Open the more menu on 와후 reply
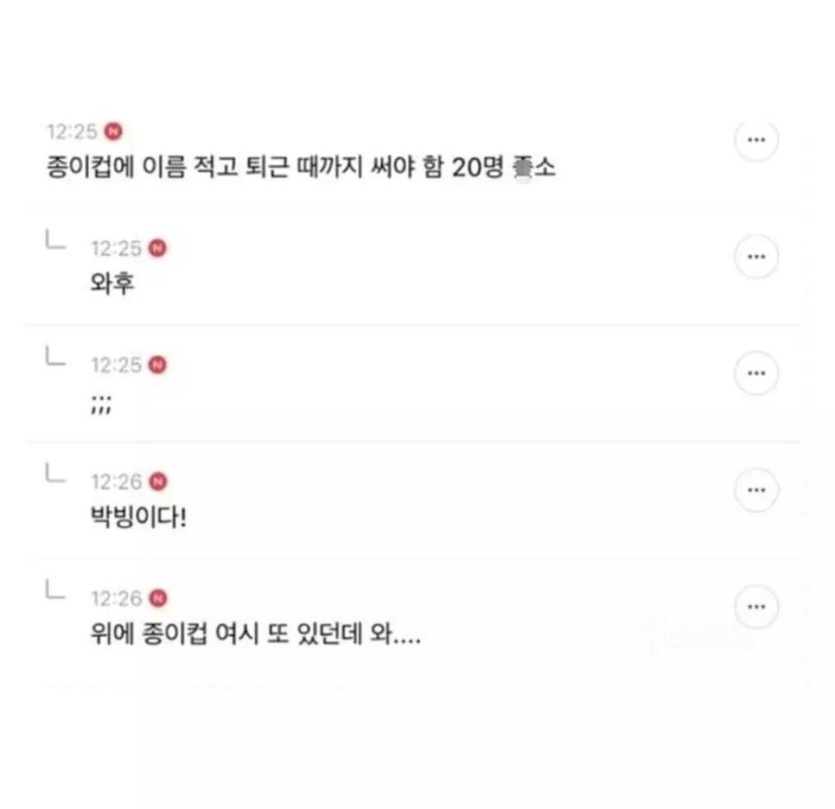Screen dimensions: 835x809 point(756,257)
